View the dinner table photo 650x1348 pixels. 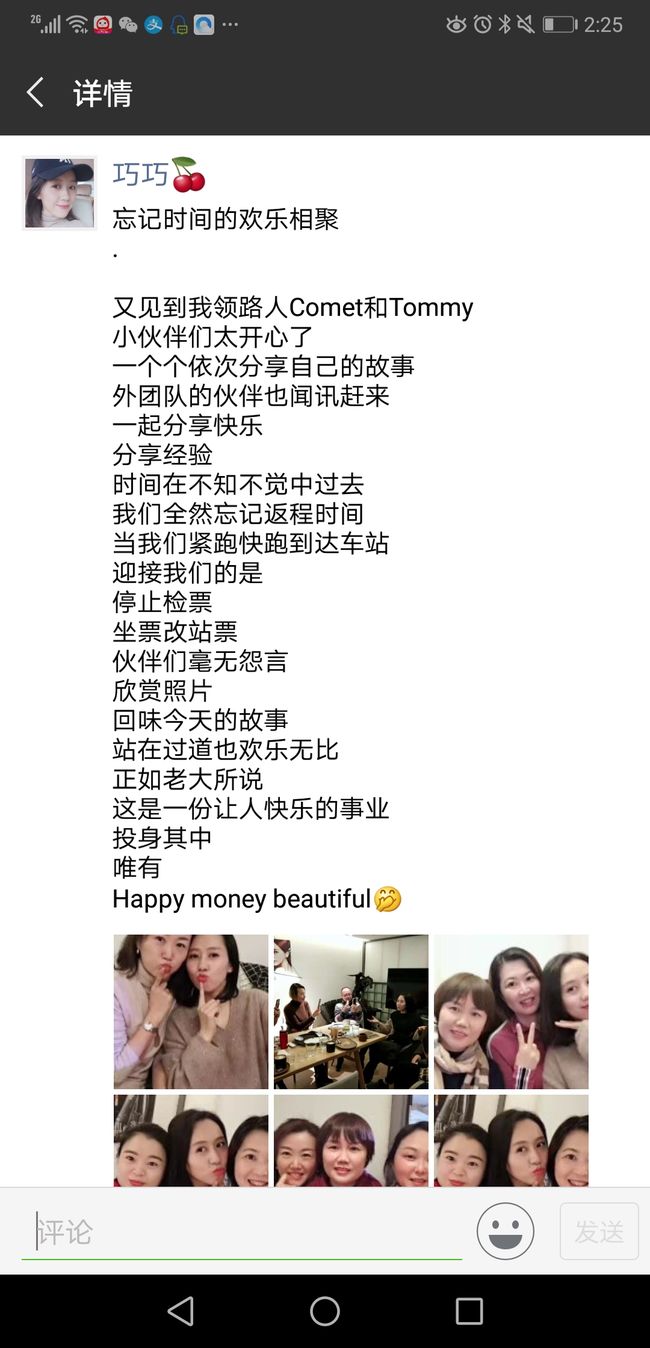(351, 1011)
